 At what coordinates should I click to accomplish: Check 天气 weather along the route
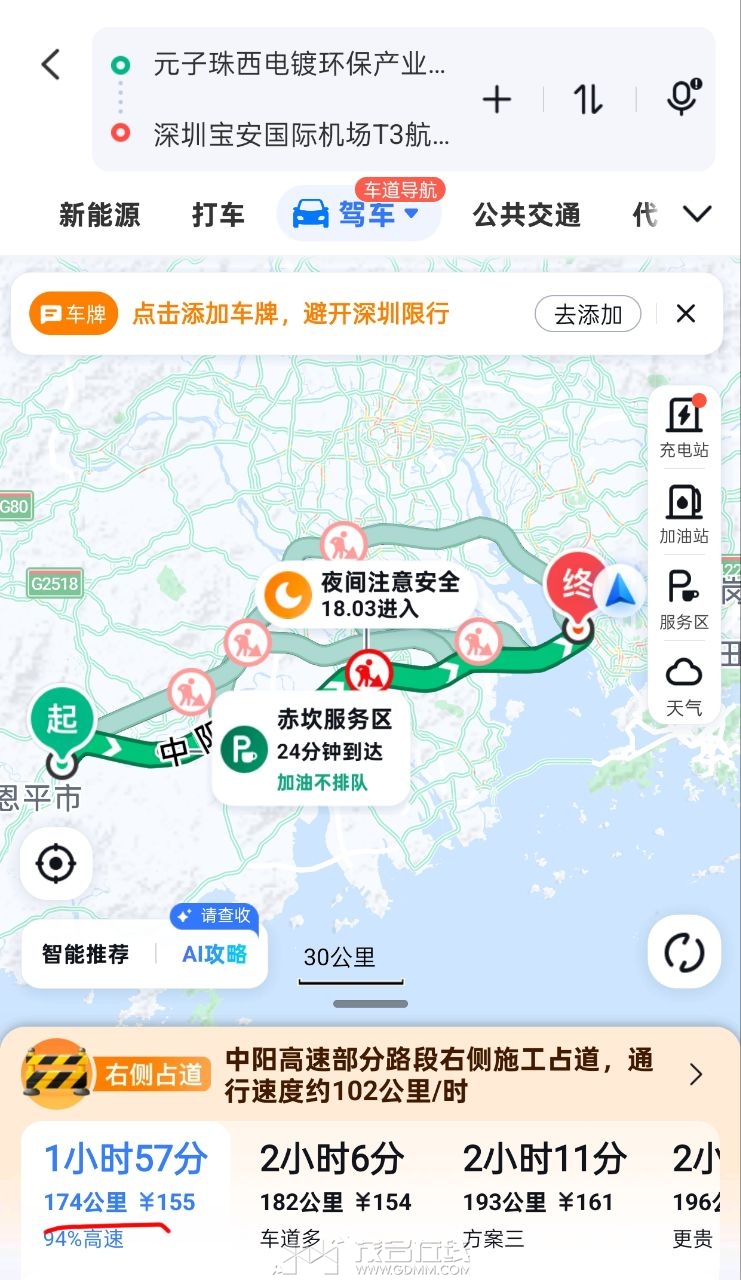(684, 686)
